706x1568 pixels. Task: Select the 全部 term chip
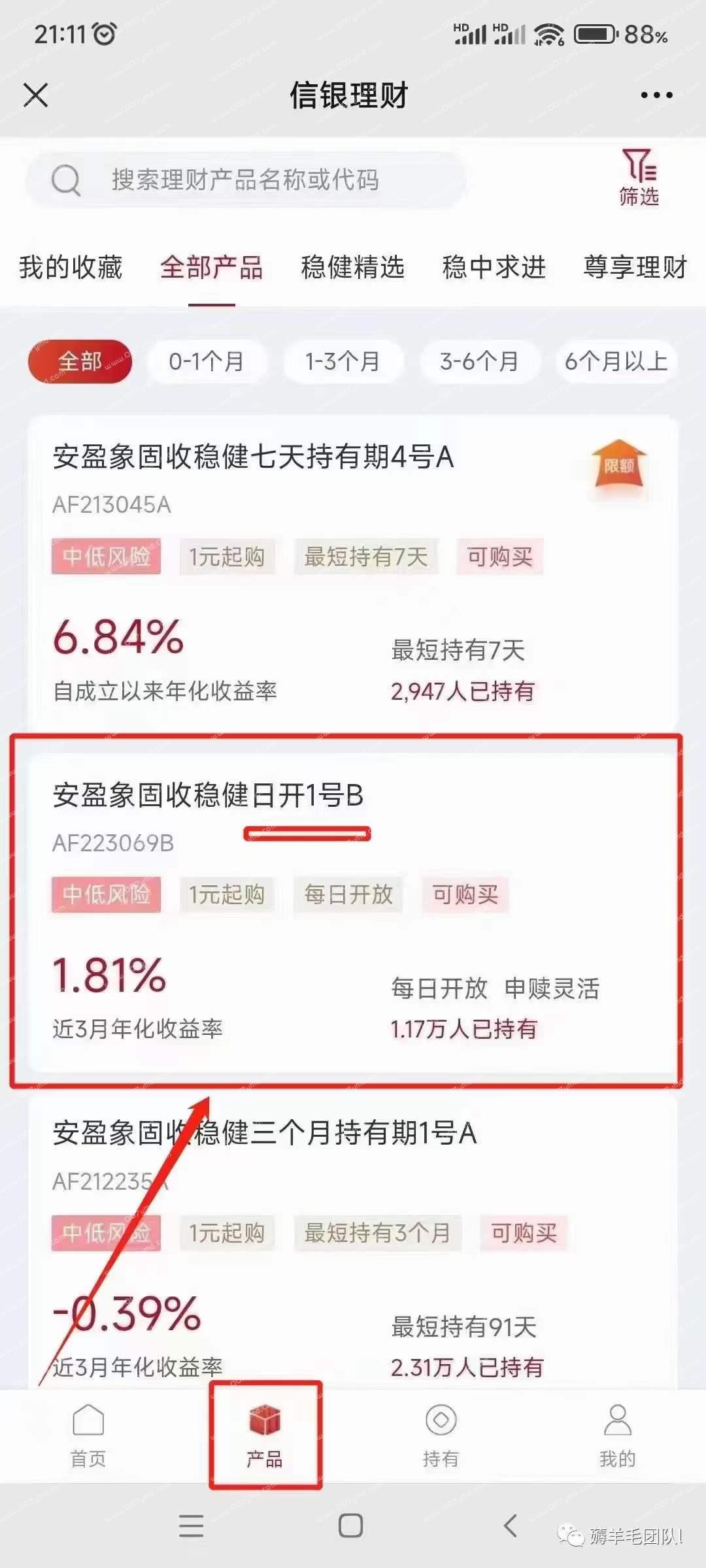80,361
